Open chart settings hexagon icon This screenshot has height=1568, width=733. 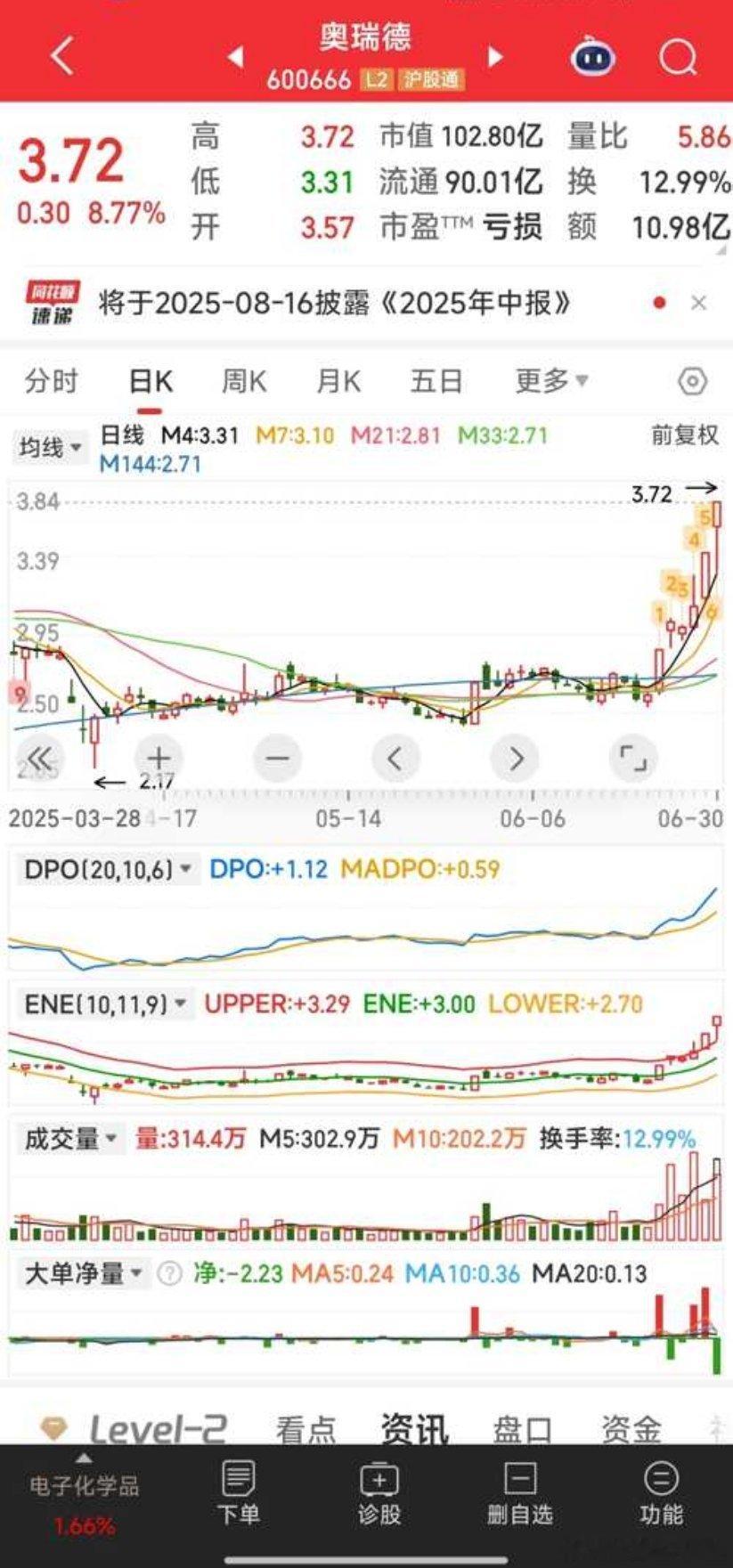pos(692,382)
